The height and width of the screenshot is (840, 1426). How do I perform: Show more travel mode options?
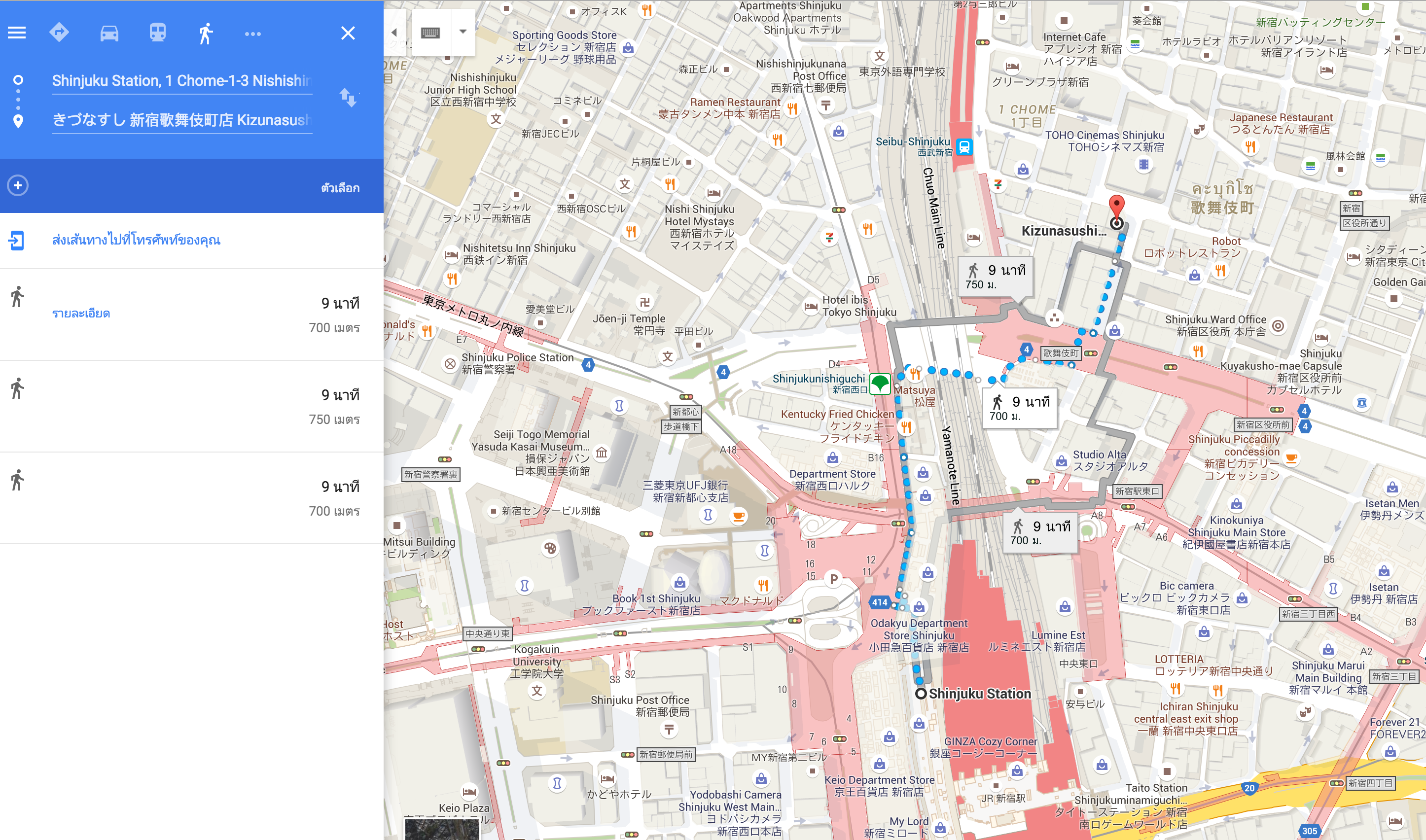click(x=252, y=34)
